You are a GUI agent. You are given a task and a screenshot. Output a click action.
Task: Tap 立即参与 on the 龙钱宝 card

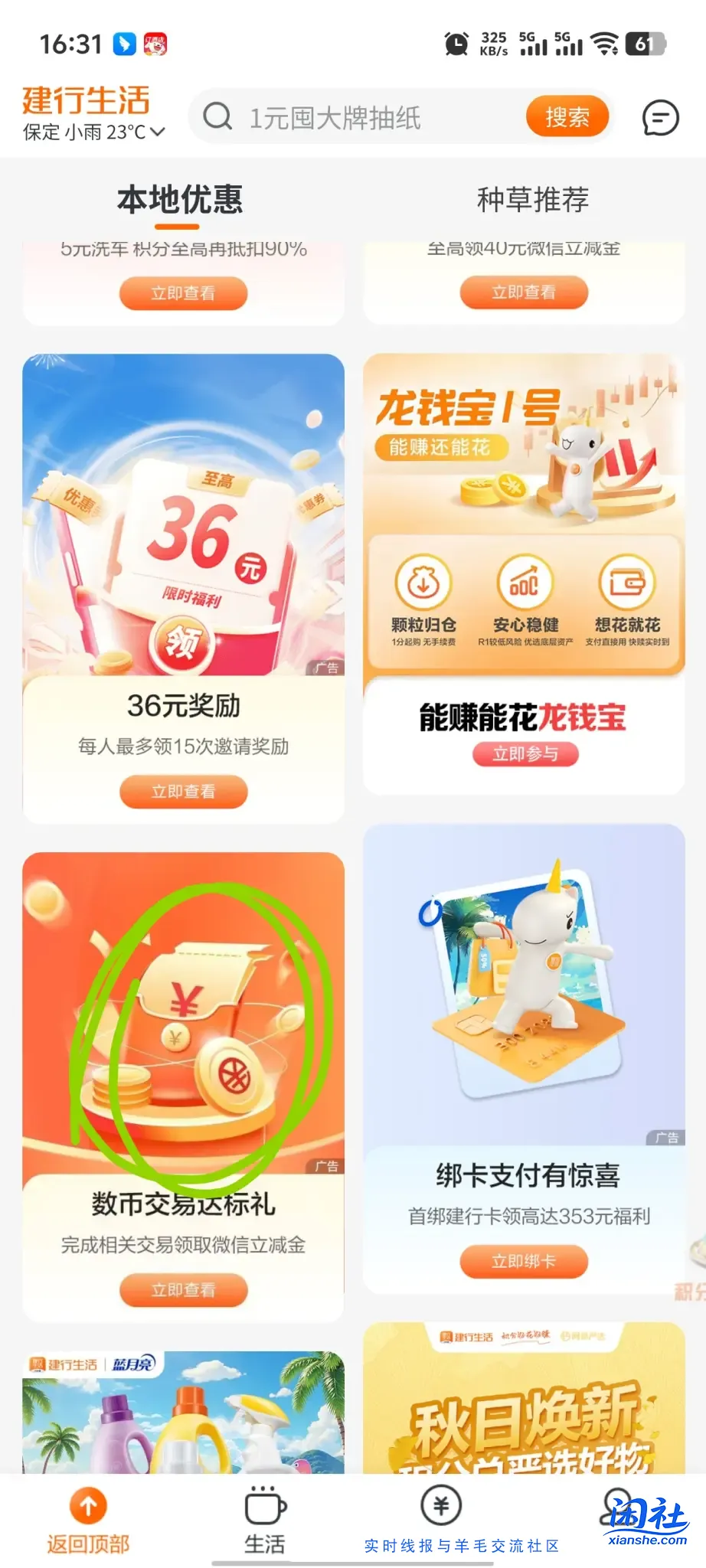pos(524,754)
